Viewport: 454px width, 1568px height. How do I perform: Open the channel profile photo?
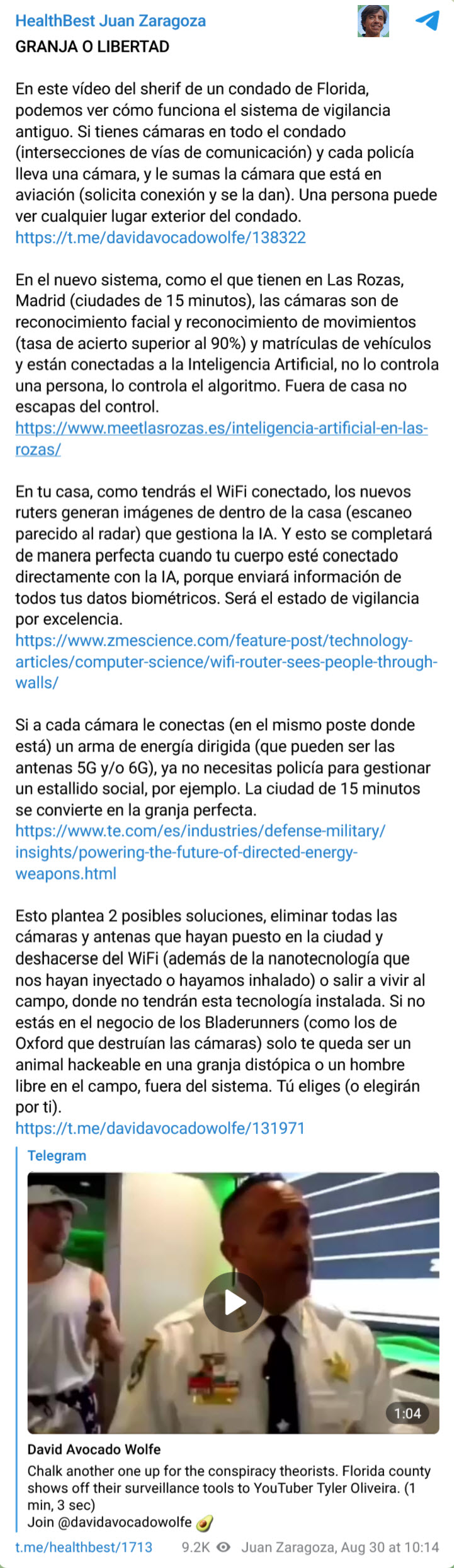coord(373,21)
